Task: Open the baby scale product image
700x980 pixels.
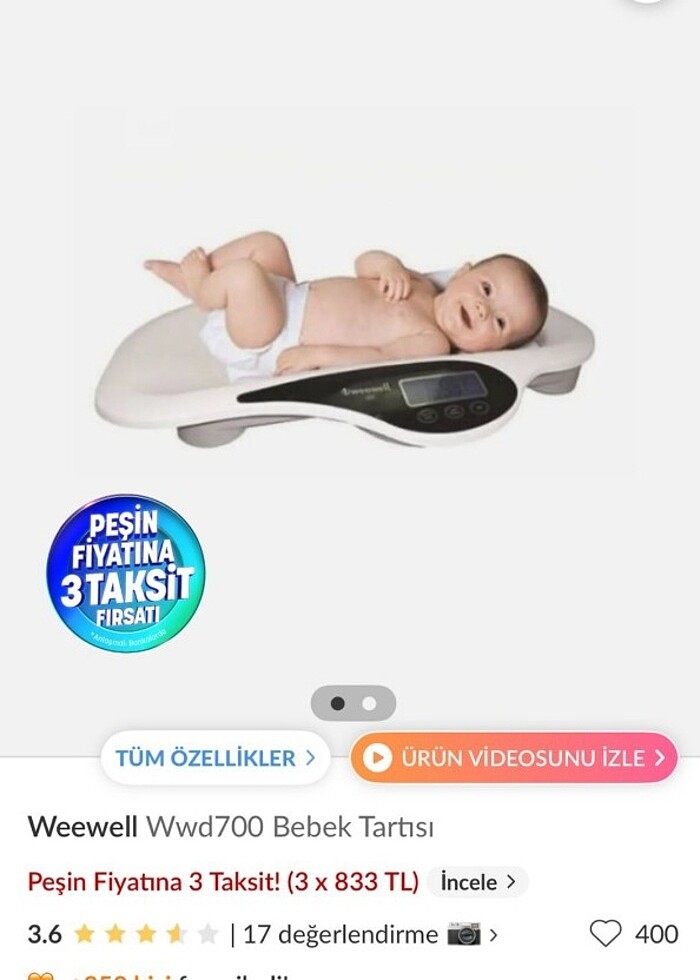Action: click(350, 340)
